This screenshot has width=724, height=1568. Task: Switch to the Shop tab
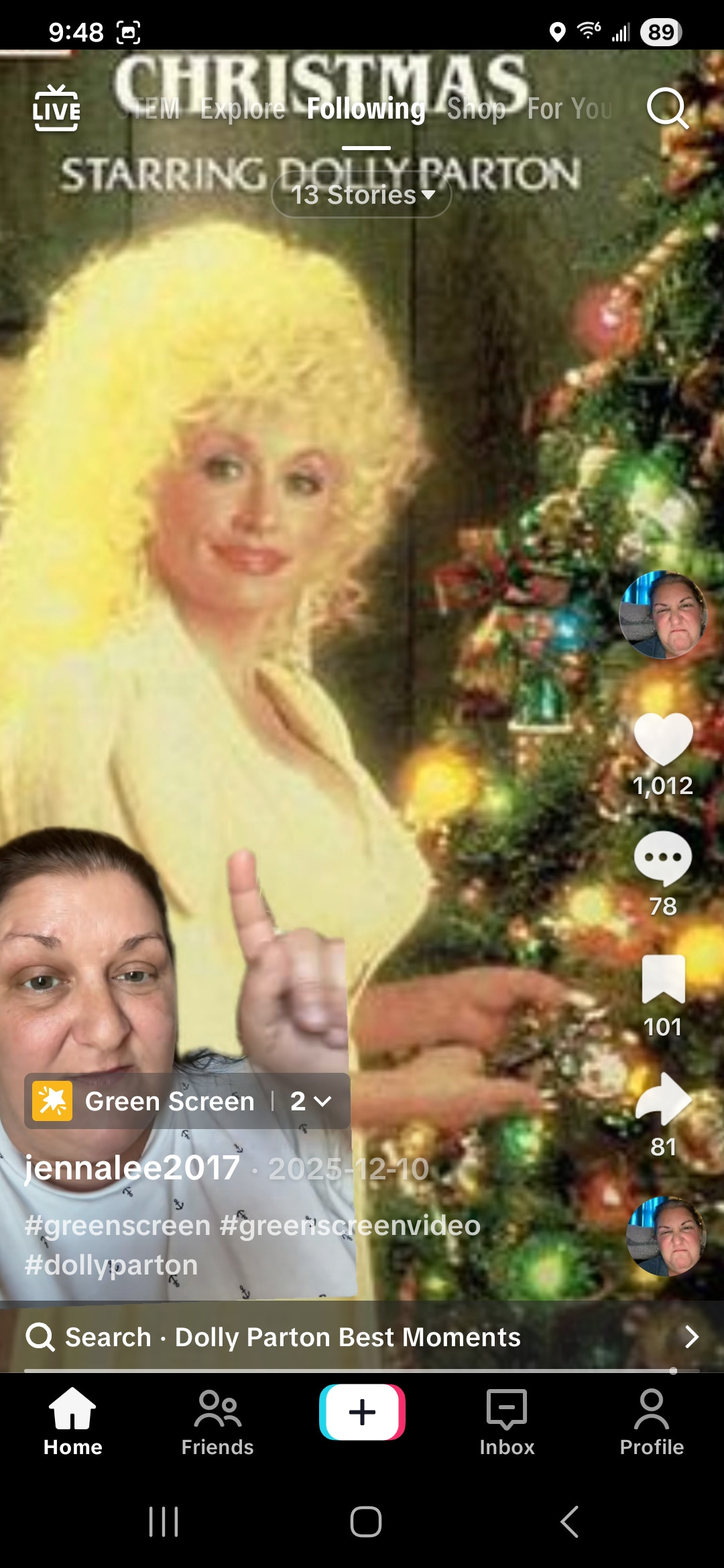476,109
